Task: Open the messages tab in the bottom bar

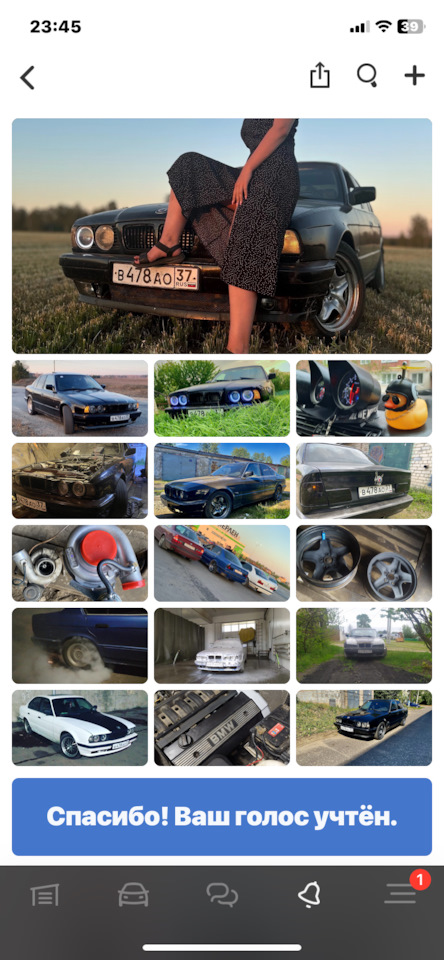Action: tap(222, 895)
